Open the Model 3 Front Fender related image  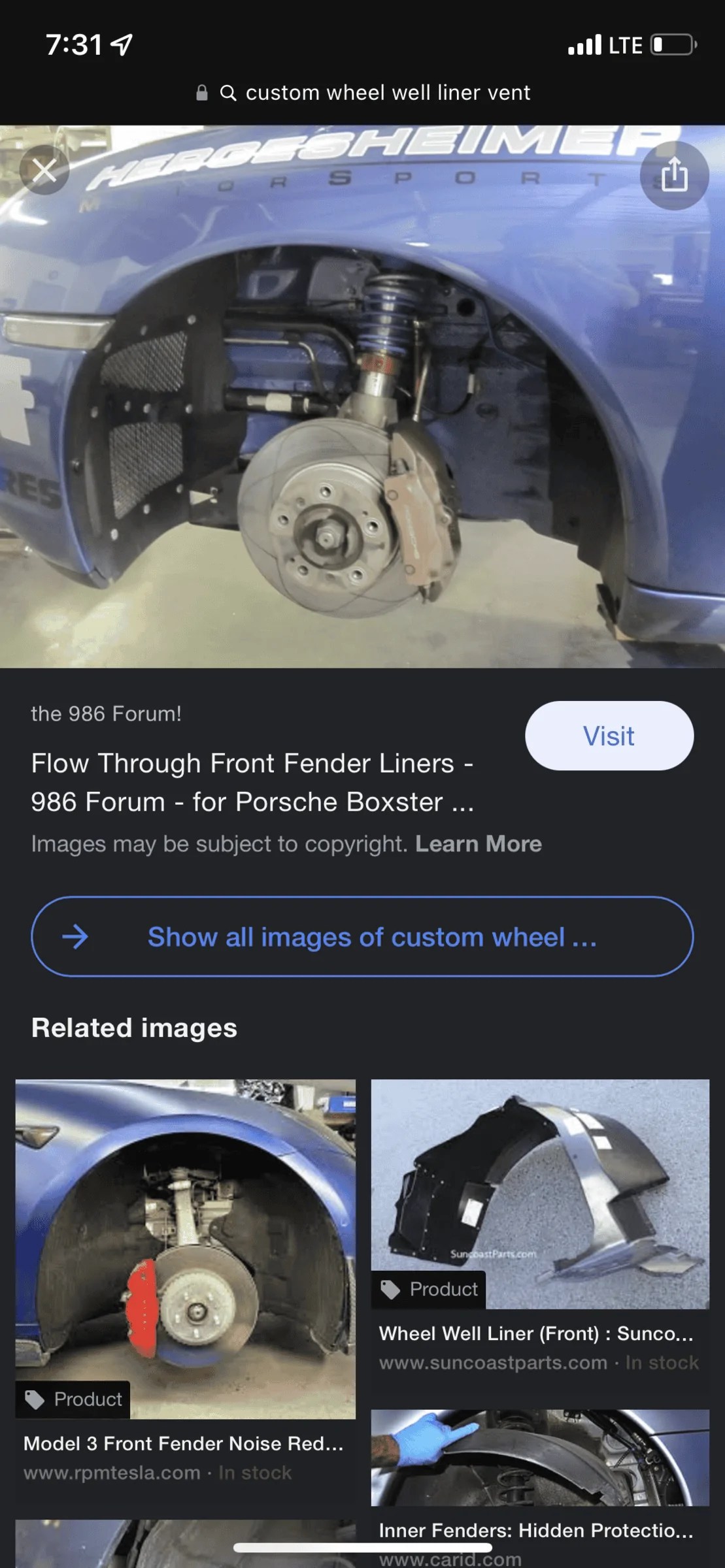186,1248
